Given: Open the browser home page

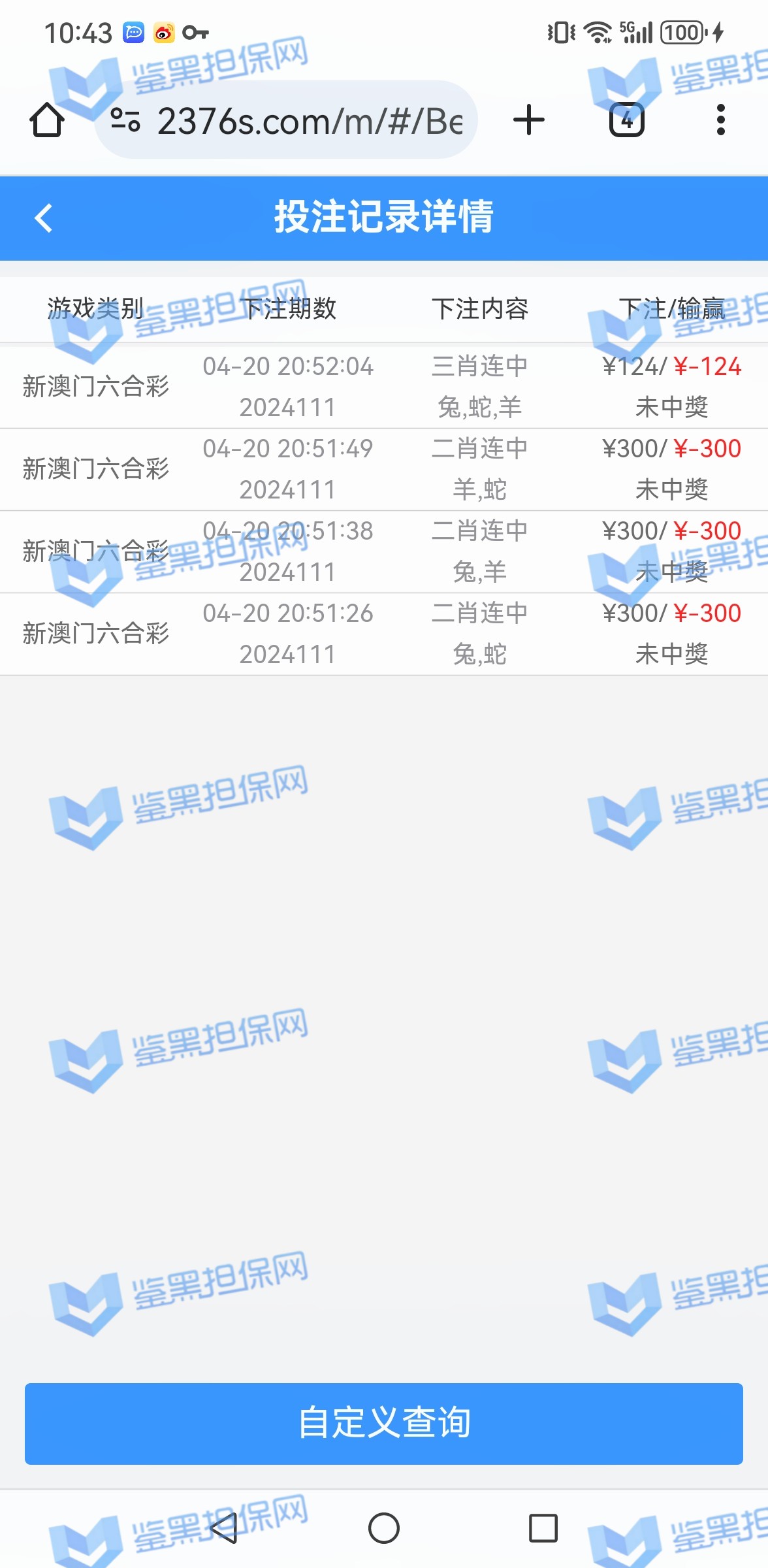Looking at the screenshot, I should click(47, 120).
